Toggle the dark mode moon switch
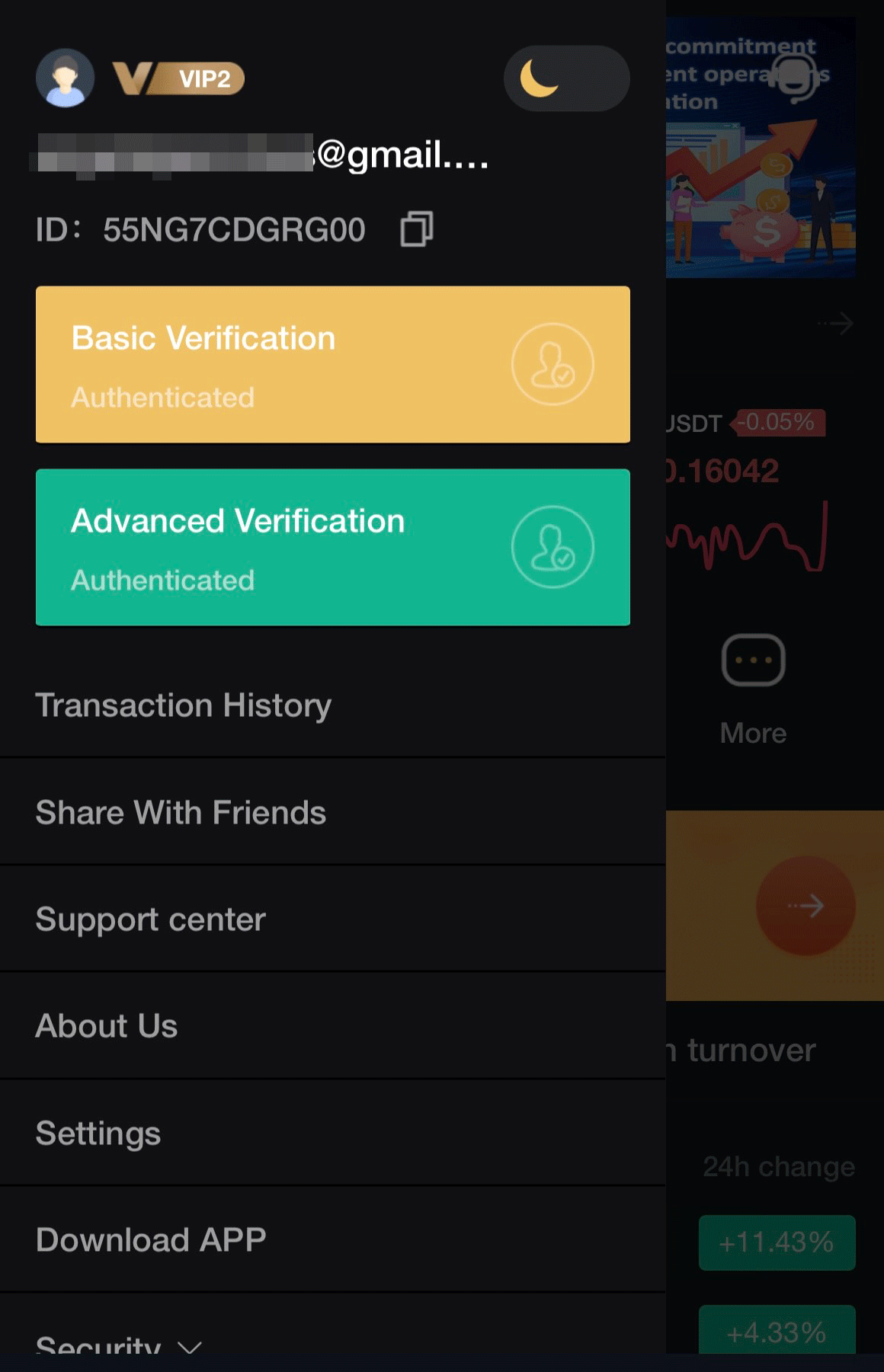Screen dimensions: 884x1372 566,78
